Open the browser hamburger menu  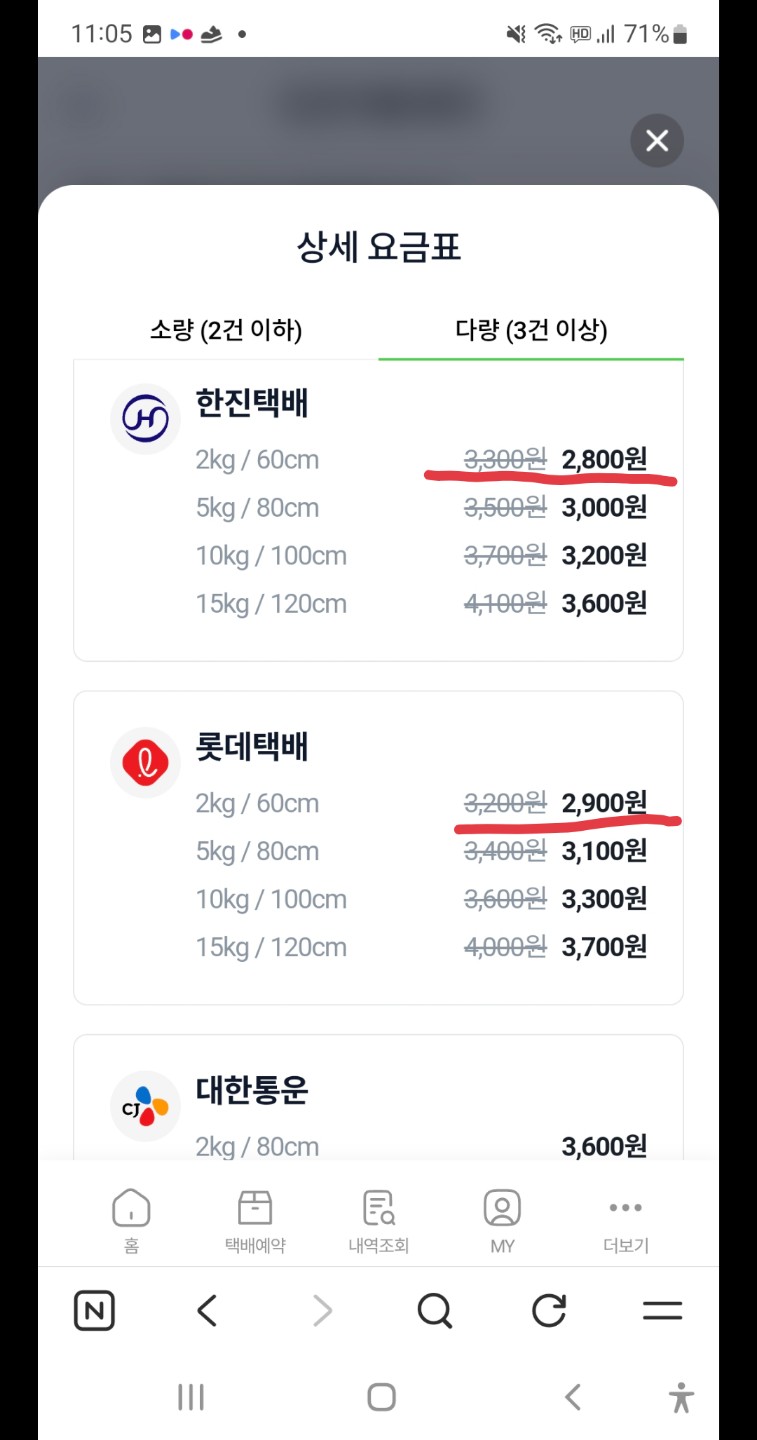[x=662, y=1311]
